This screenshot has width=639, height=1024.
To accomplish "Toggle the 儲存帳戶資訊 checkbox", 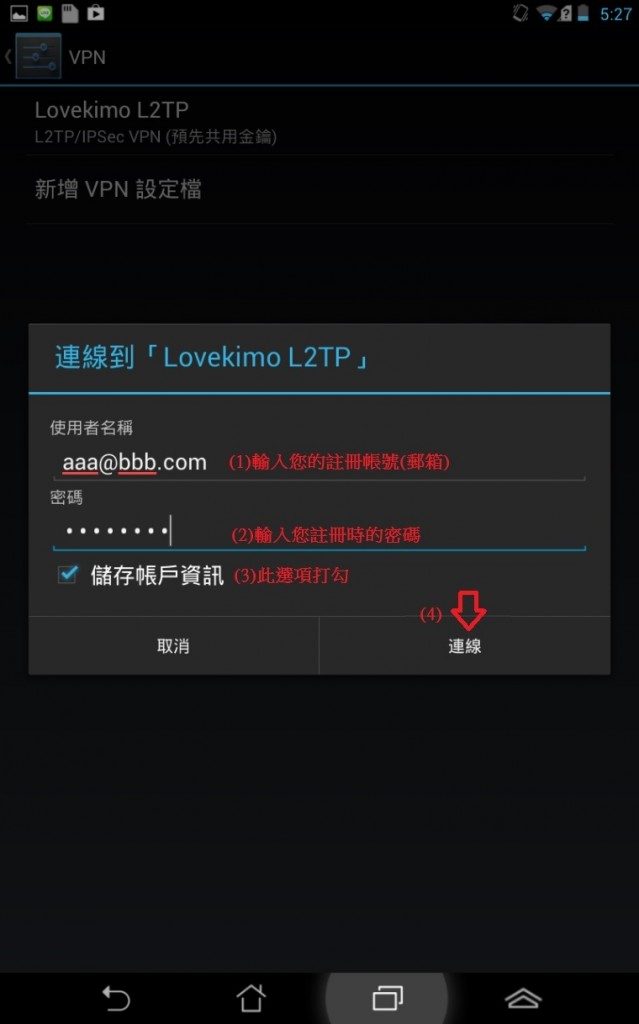I will 68,575.
